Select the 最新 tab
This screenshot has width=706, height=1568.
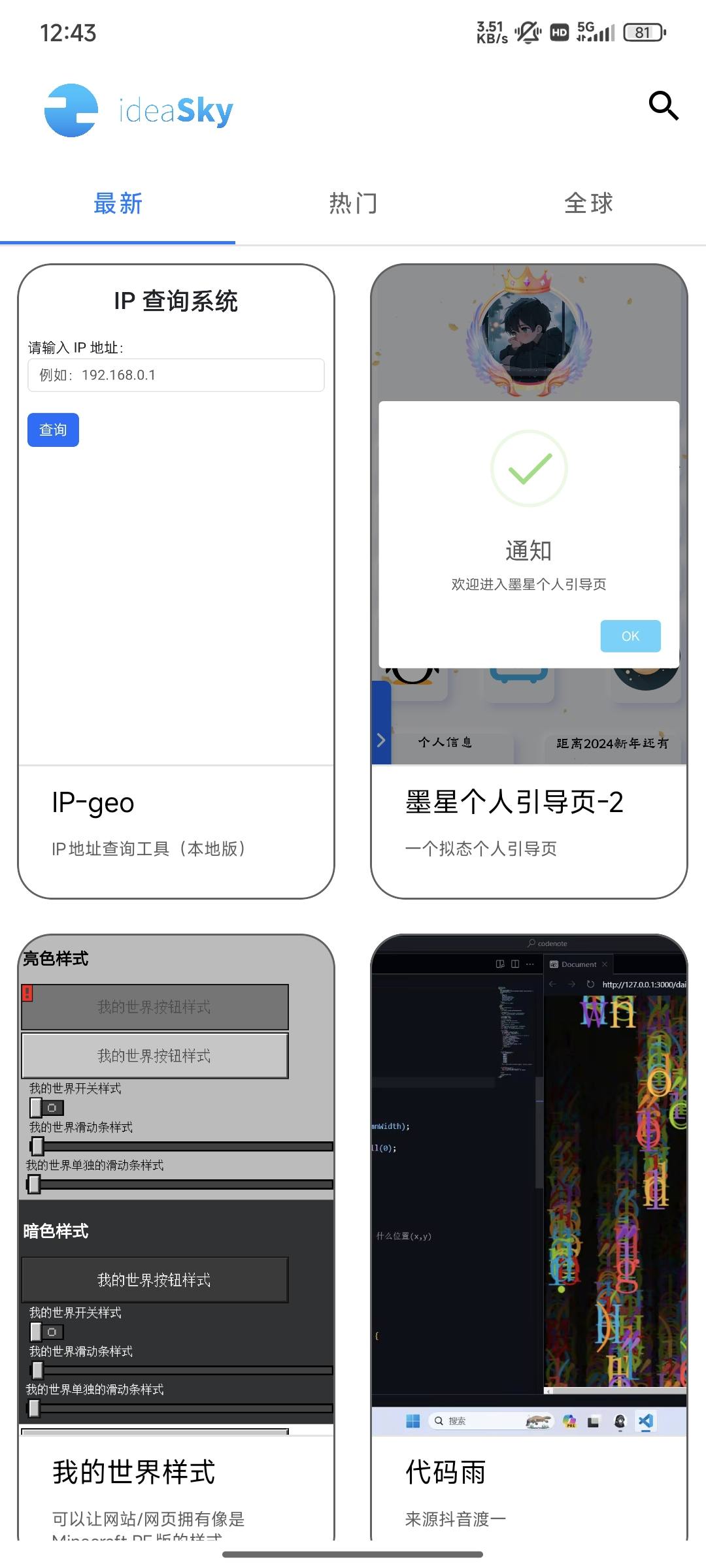(x=118, y=203)
